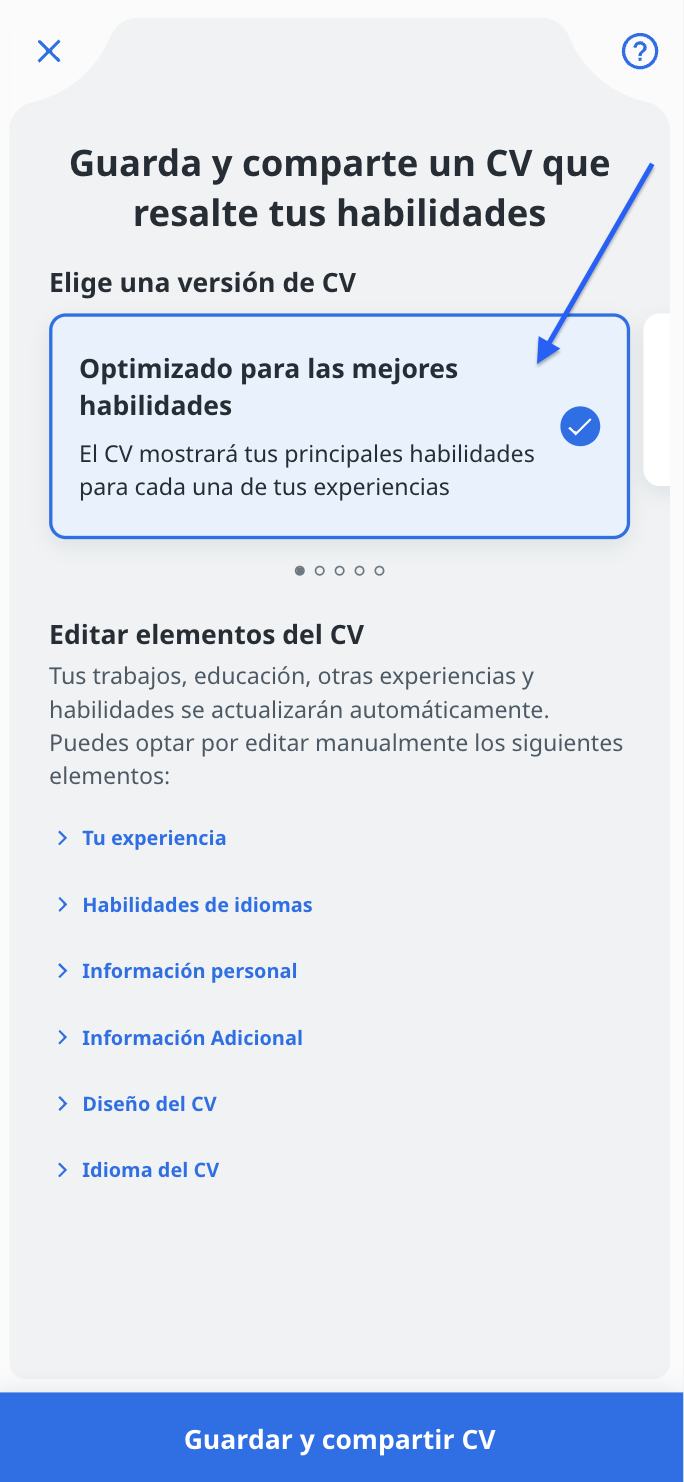Expand Habilidades de idiomas section
Image resolution: width=684 pixels, height=1482 pixels.
(196, 905)
